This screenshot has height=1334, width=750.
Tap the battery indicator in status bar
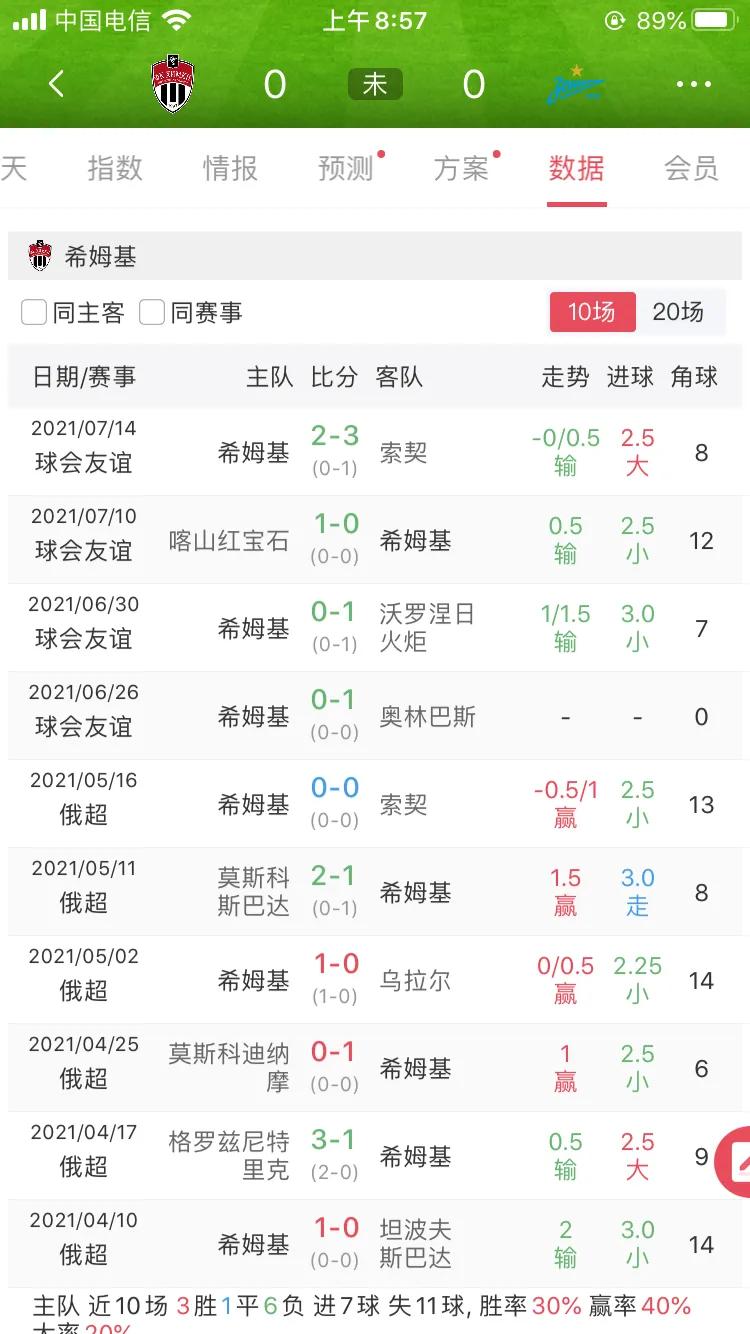[x=716, y=18]
